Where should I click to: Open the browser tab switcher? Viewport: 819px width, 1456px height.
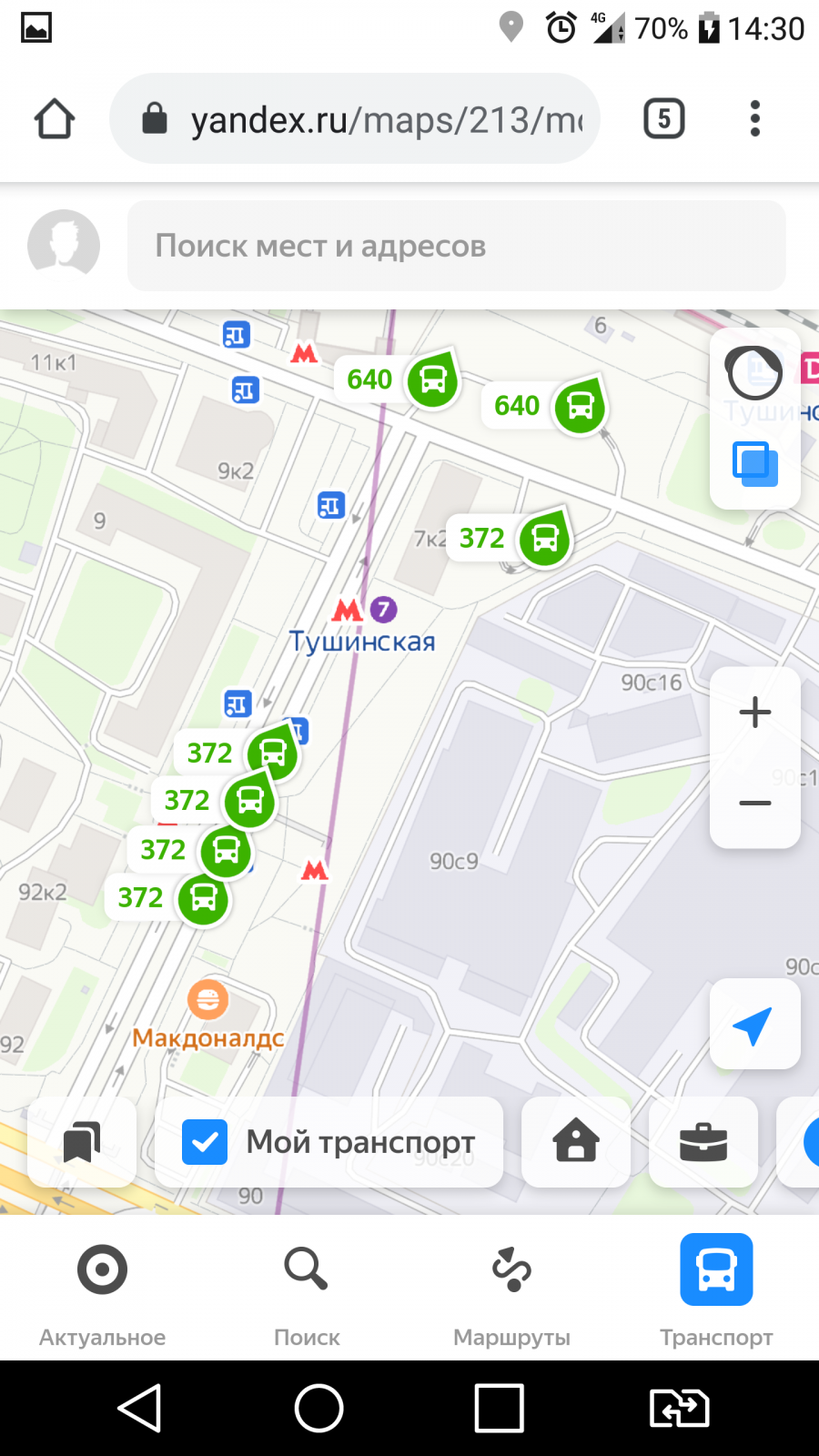(664, 119)
